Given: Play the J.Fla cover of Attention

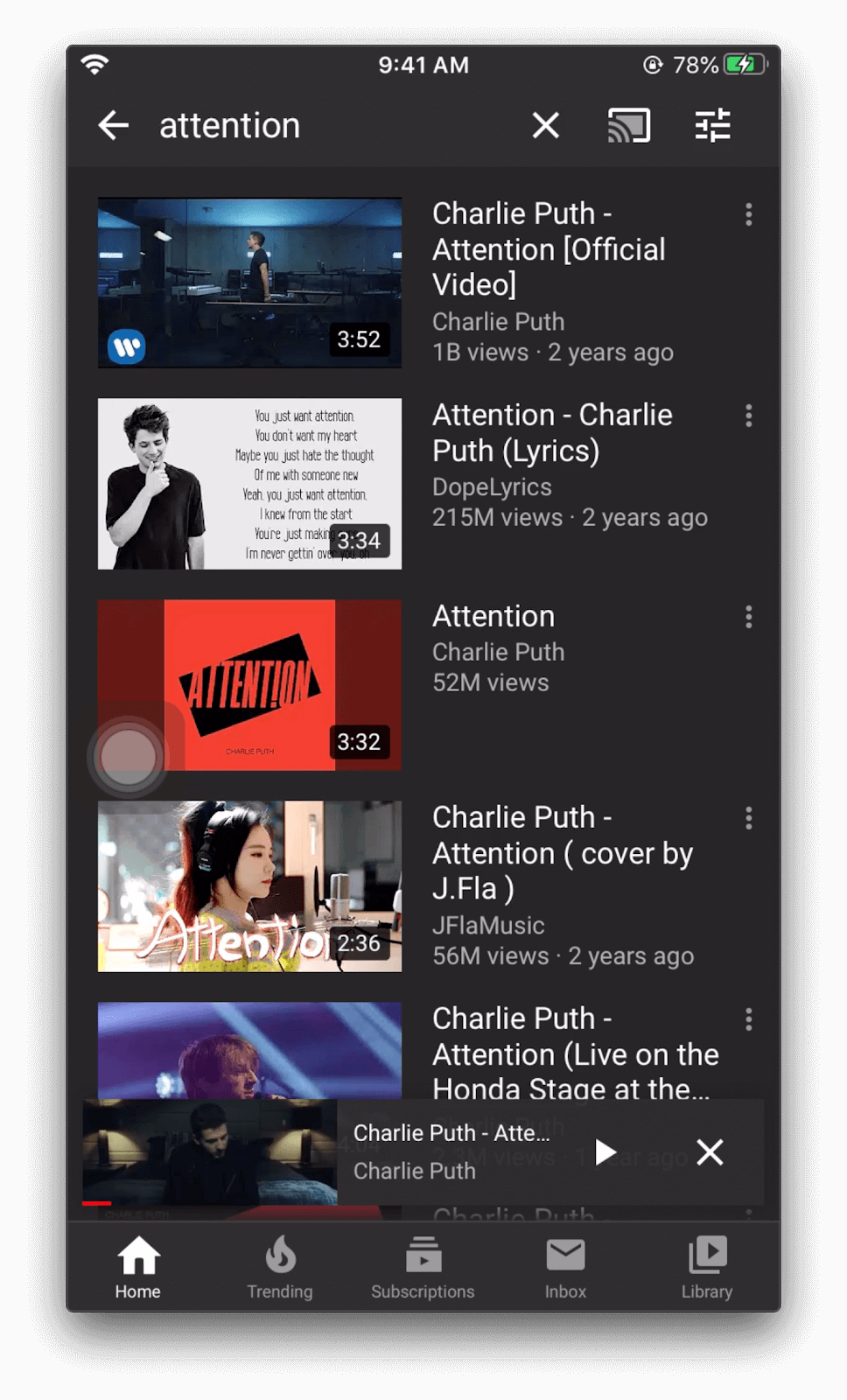Looking at the screenshot, I should tap(250, 886).
